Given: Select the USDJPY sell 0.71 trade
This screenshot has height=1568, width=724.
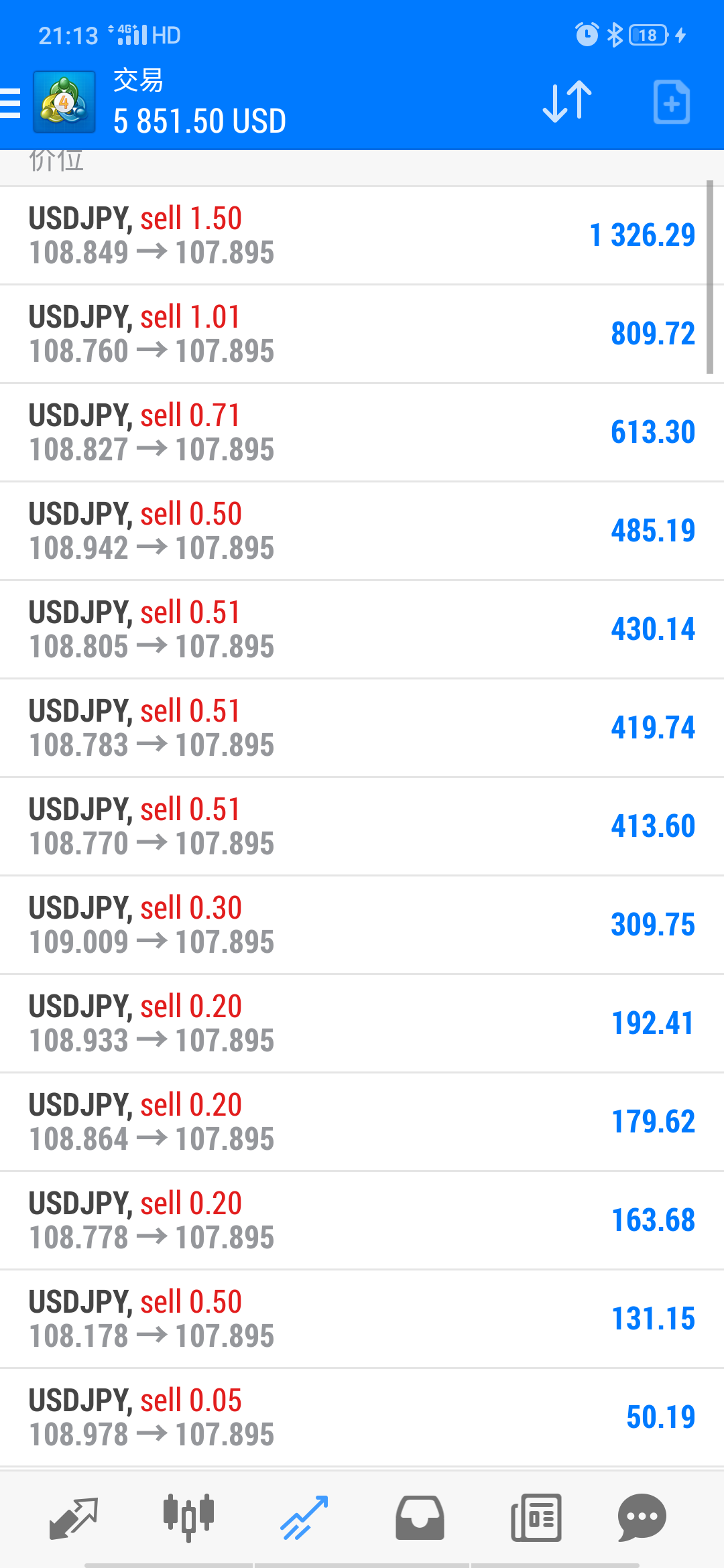Looking at the screenshot, I should [x=362, y=432].
